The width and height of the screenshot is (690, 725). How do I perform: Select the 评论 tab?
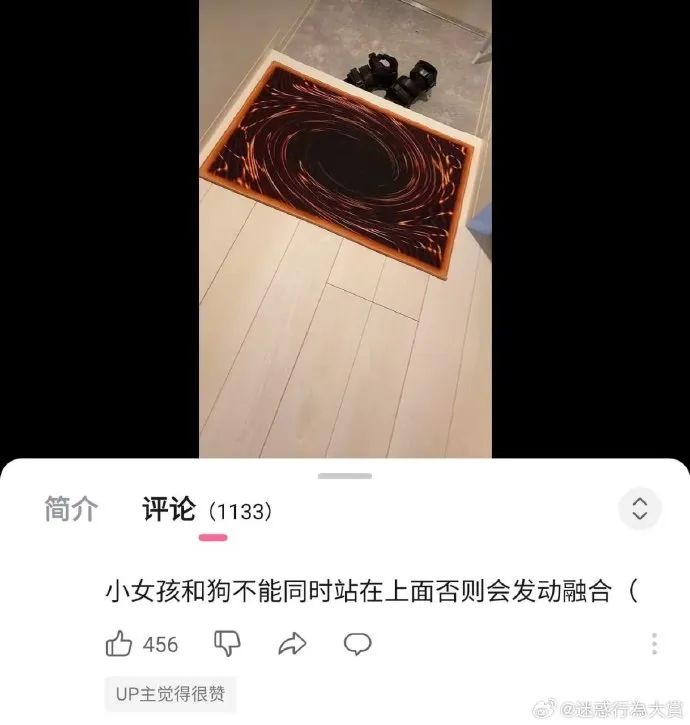[169, 510]
